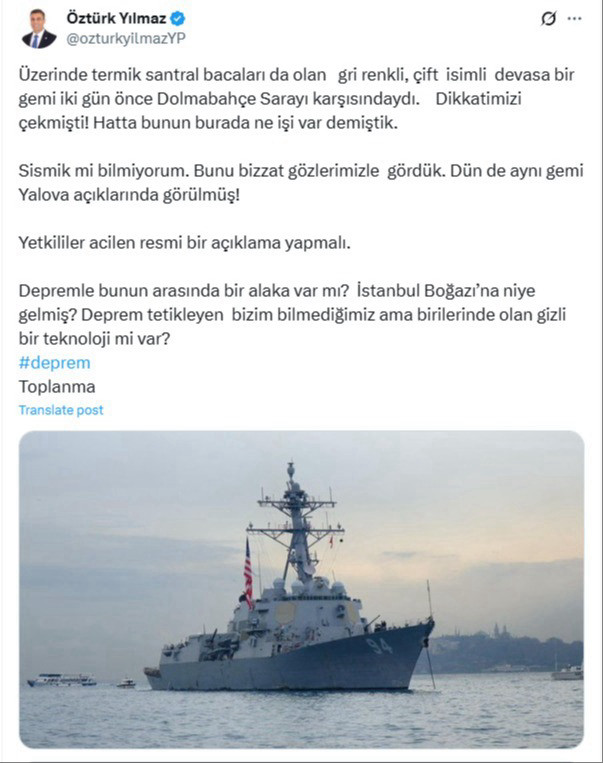Open Öztürk Yılmaz's profile picture

tap(38, 29)
